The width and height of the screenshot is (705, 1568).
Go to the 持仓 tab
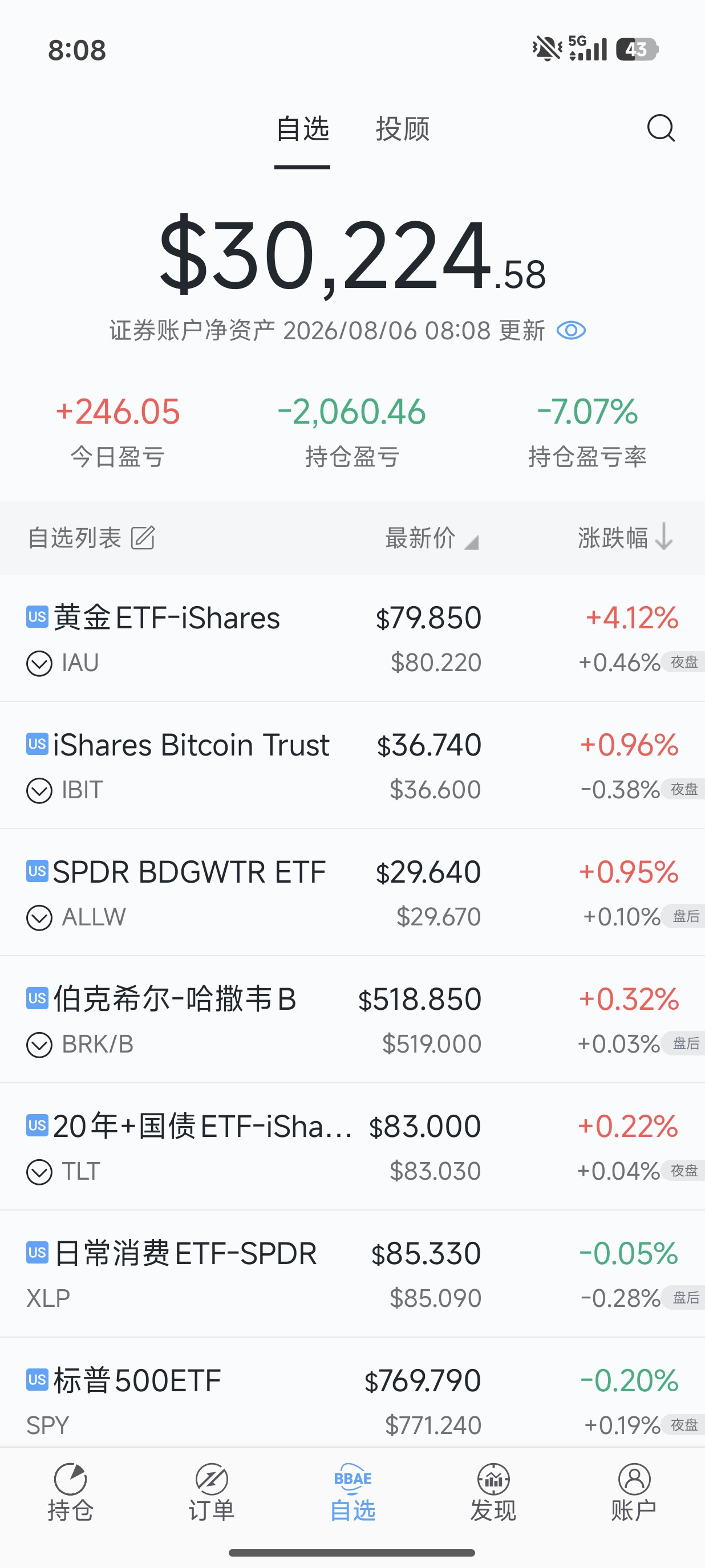coord(71,1493)
